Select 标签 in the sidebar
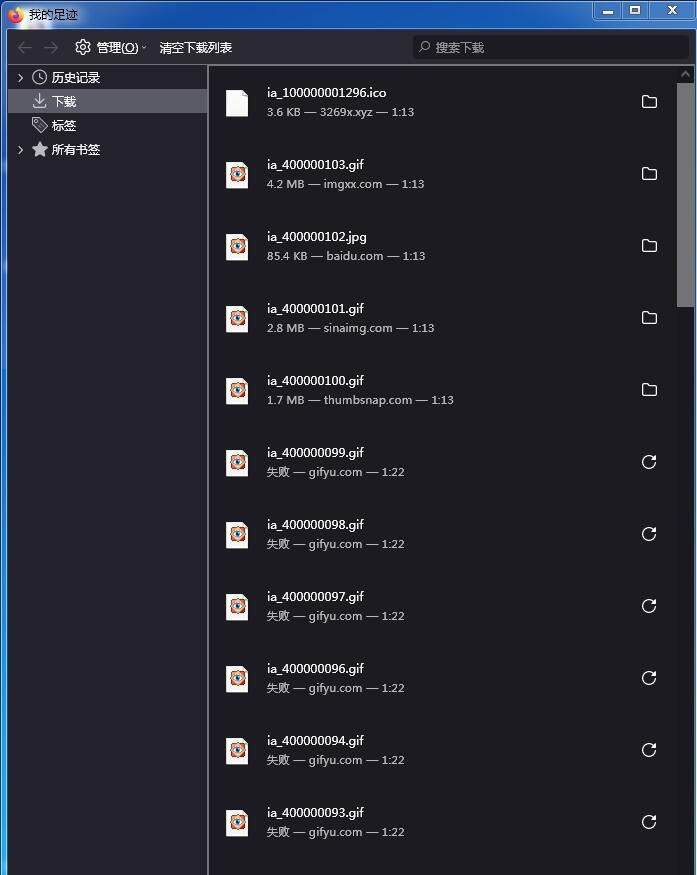Screen dimensions: 697x875 click(x=64, y=125)
